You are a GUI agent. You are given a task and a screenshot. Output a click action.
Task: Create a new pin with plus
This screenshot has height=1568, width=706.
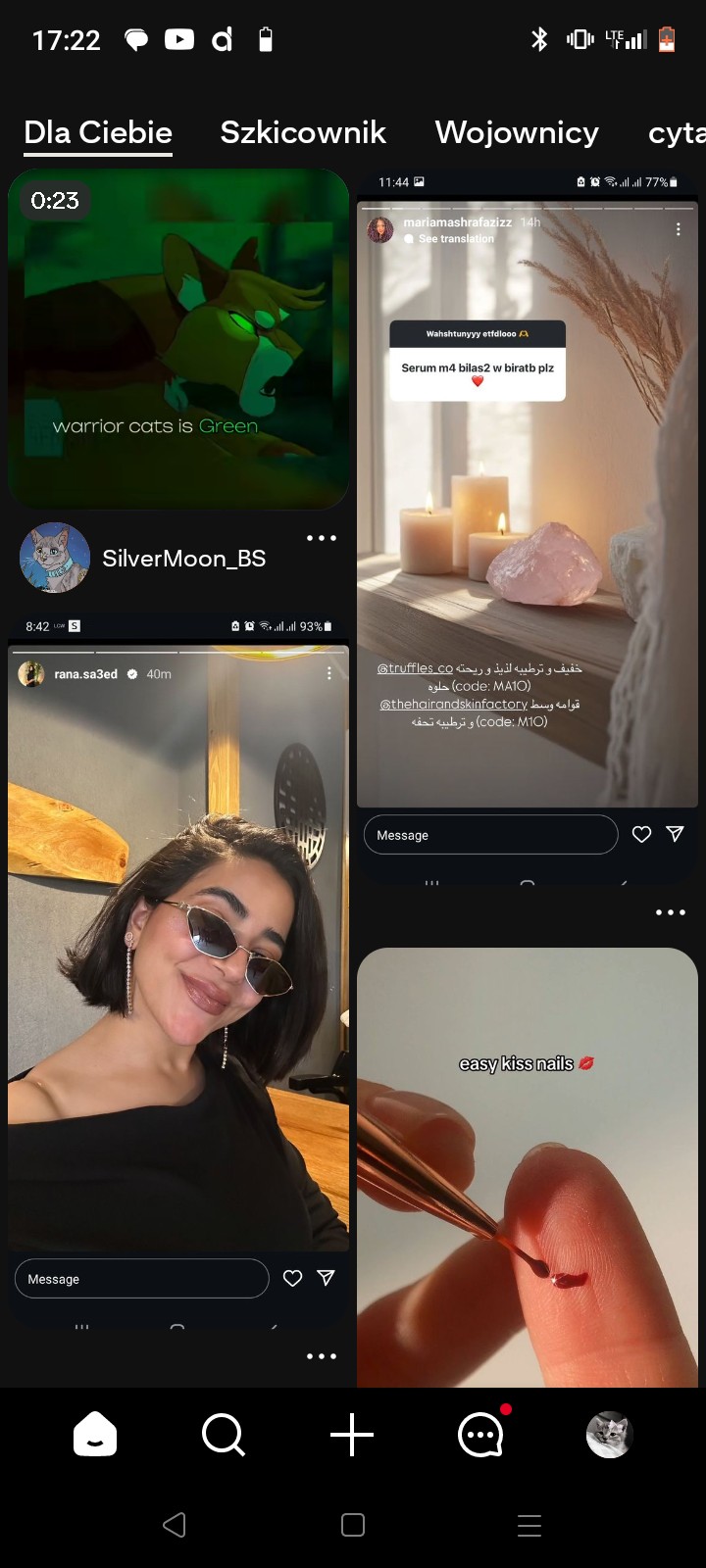[352, 1436]
